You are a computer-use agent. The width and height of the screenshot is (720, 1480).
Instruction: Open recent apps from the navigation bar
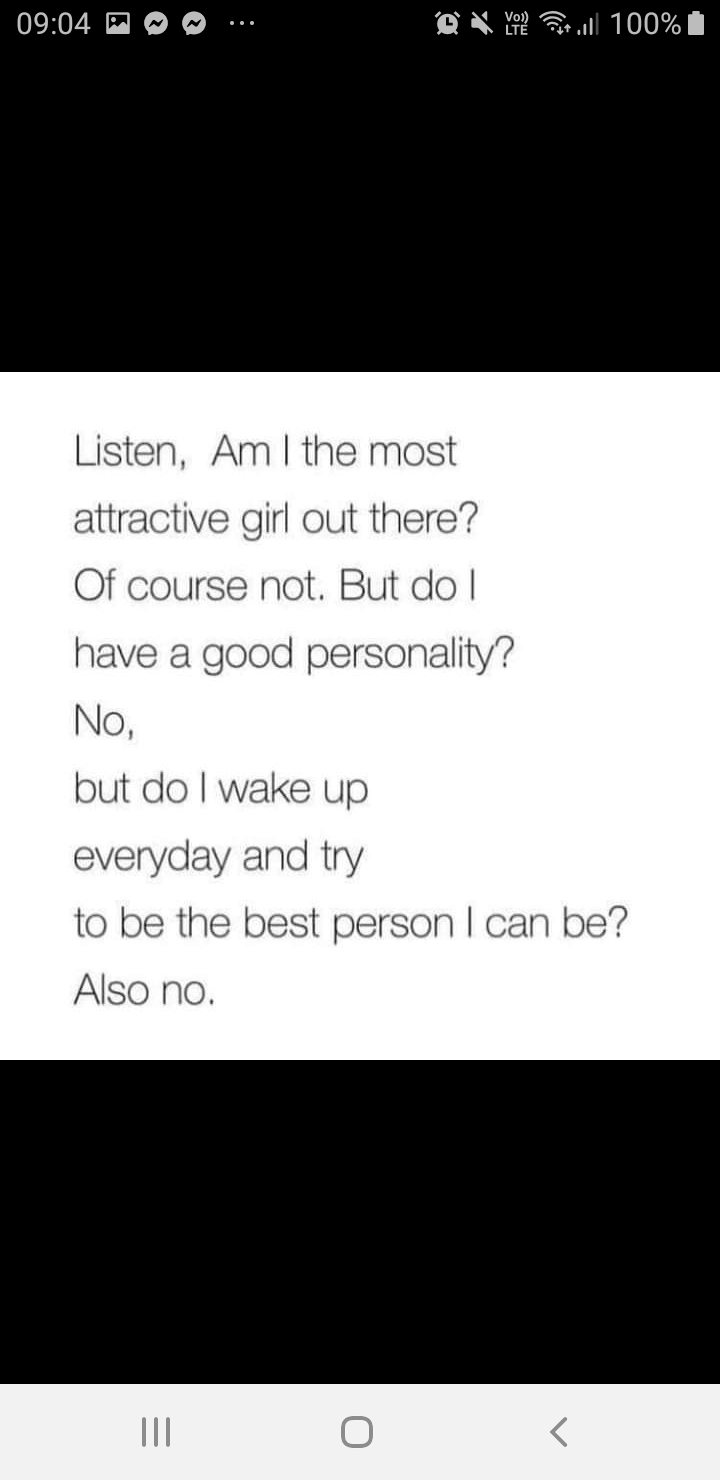click(x=156, y=1432)
